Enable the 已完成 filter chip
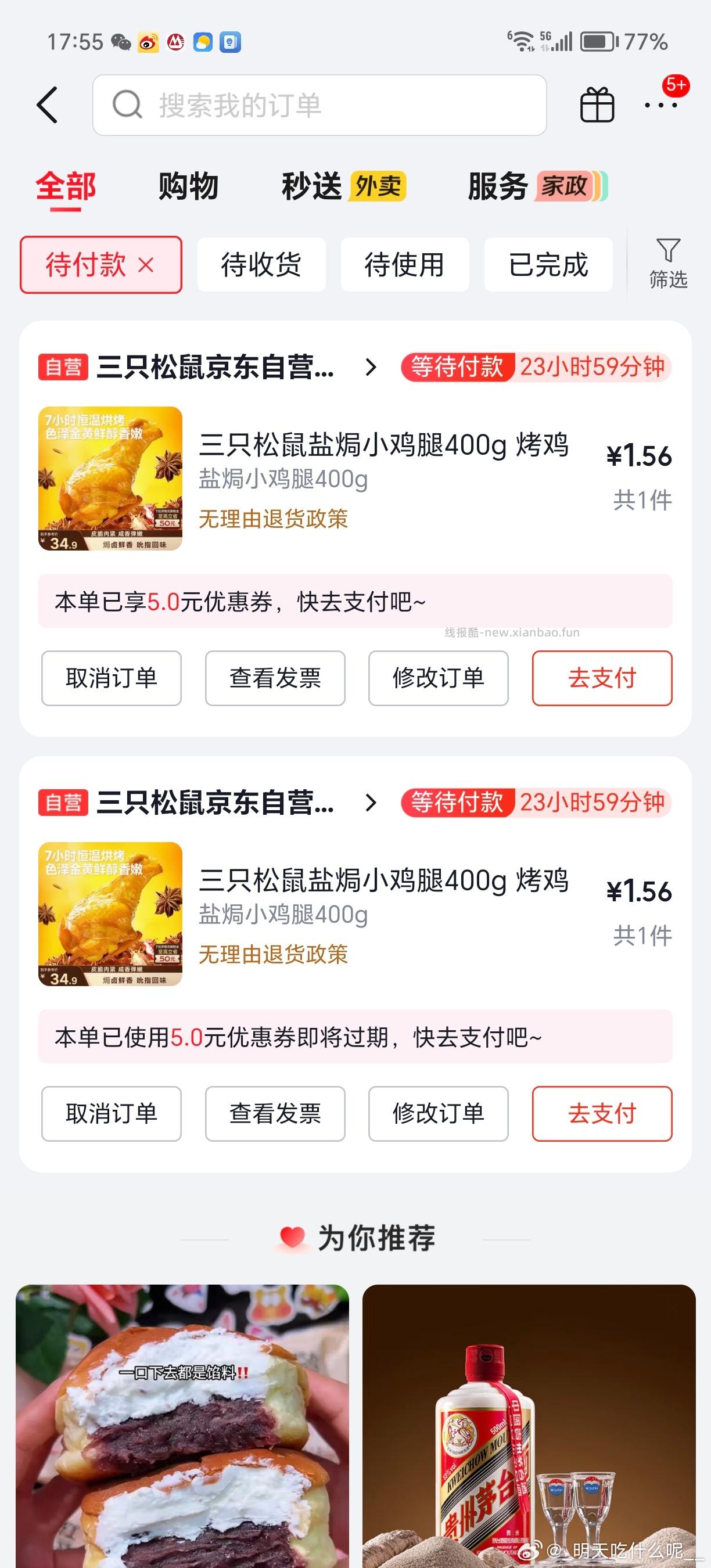This screenshot has height=1568, width=711. coord(547,264)
